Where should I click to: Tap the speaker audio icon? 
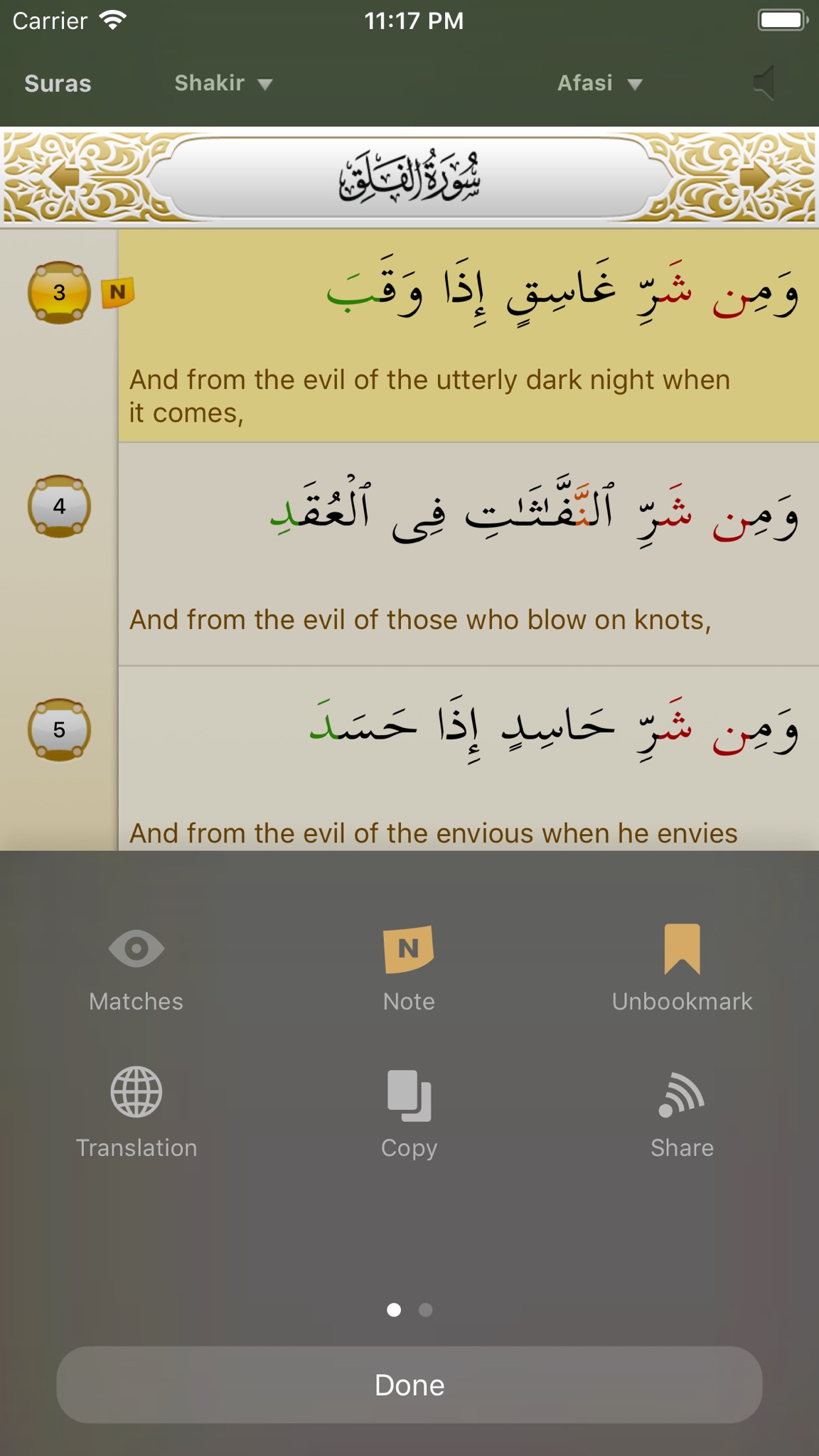[765, 83]
